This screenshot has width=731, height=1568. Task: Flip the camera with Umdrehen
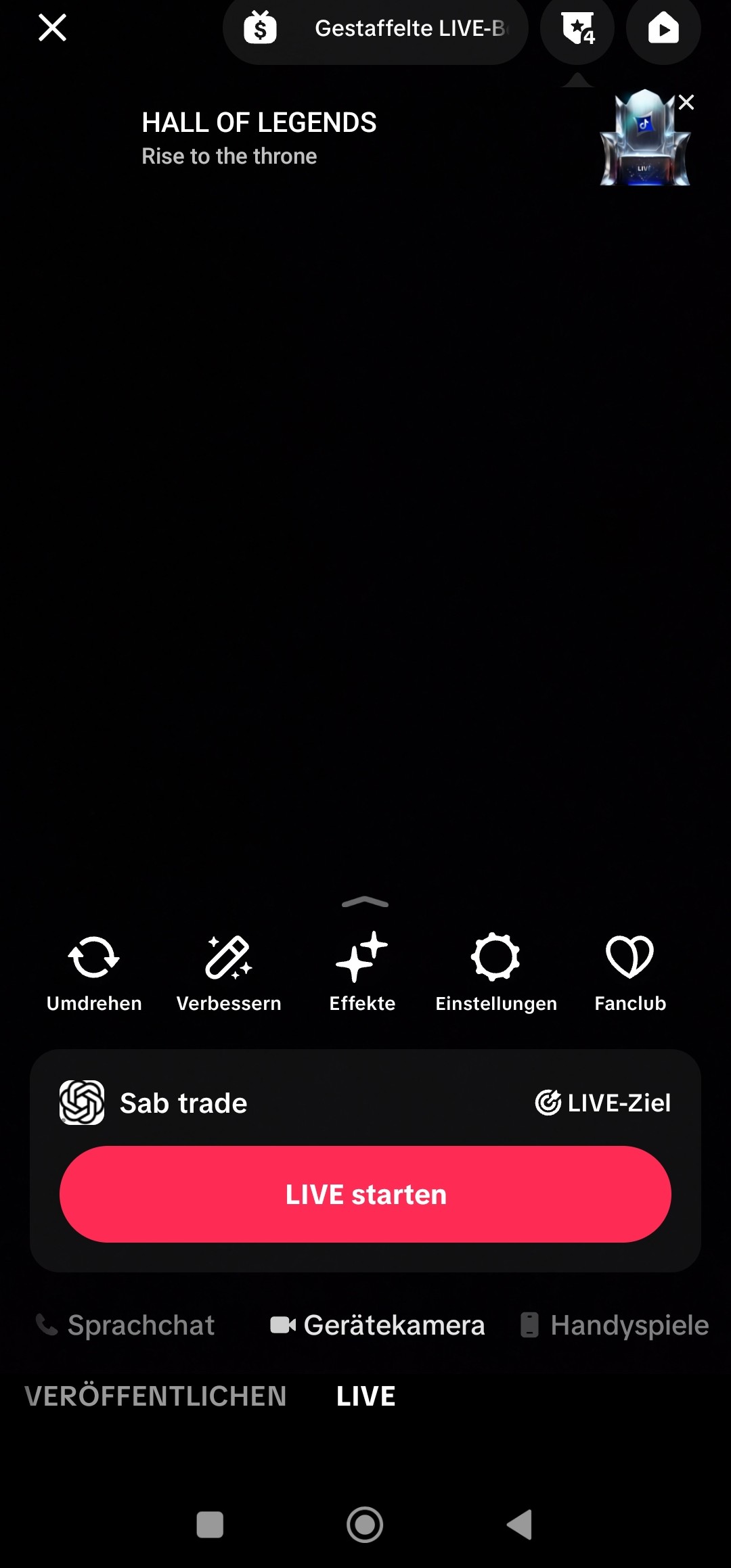pos(94,971)
